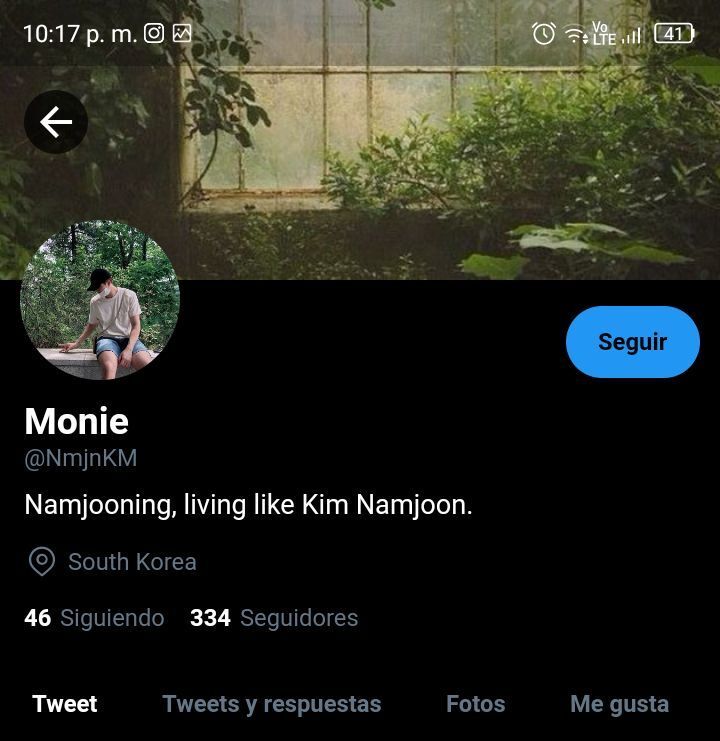Image resolution: width=720 pixels, height=741 pixels.
Task: Follow Monie with the Seguir button
Action: point(632,342)
